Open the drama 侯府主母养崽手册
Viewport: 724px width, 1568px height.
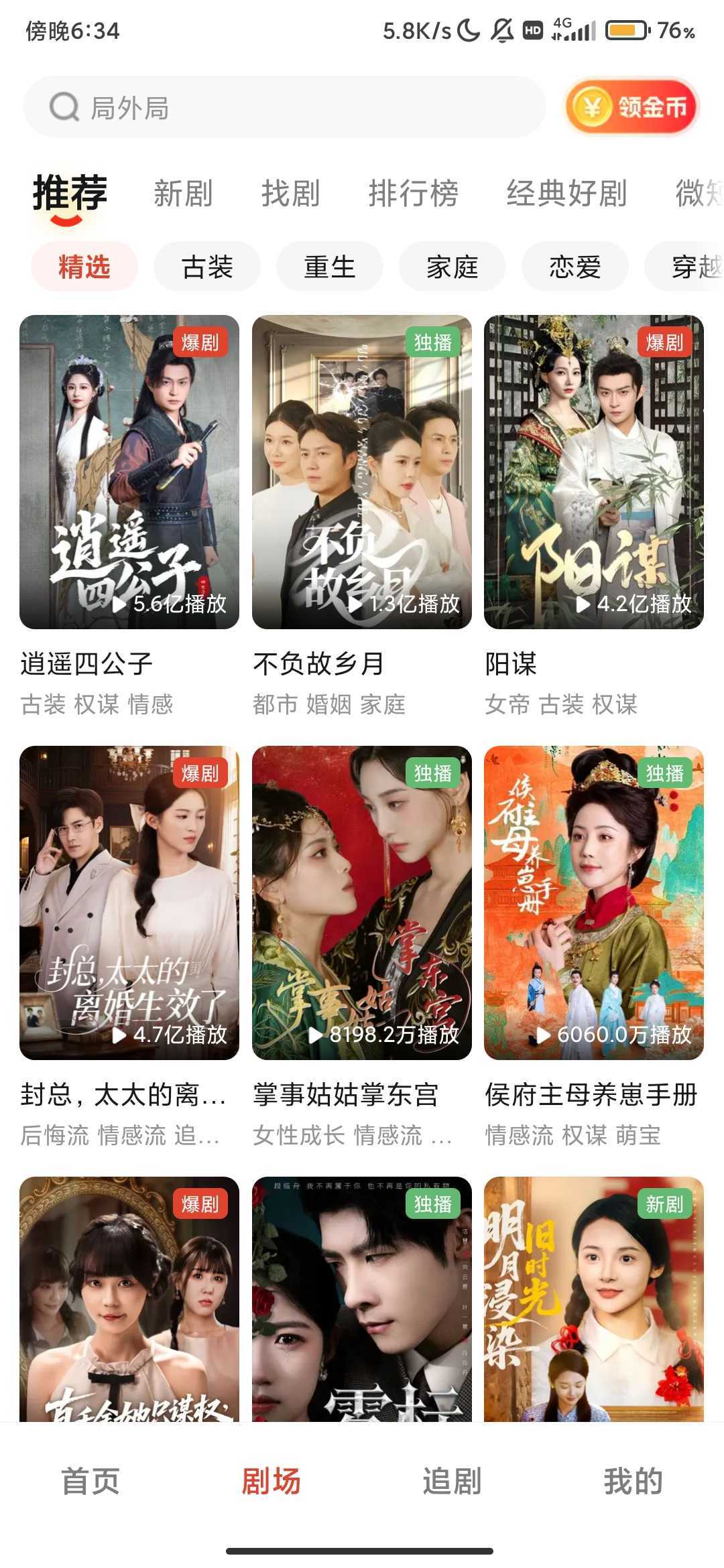pyautogui.click(x=594, y=903)
